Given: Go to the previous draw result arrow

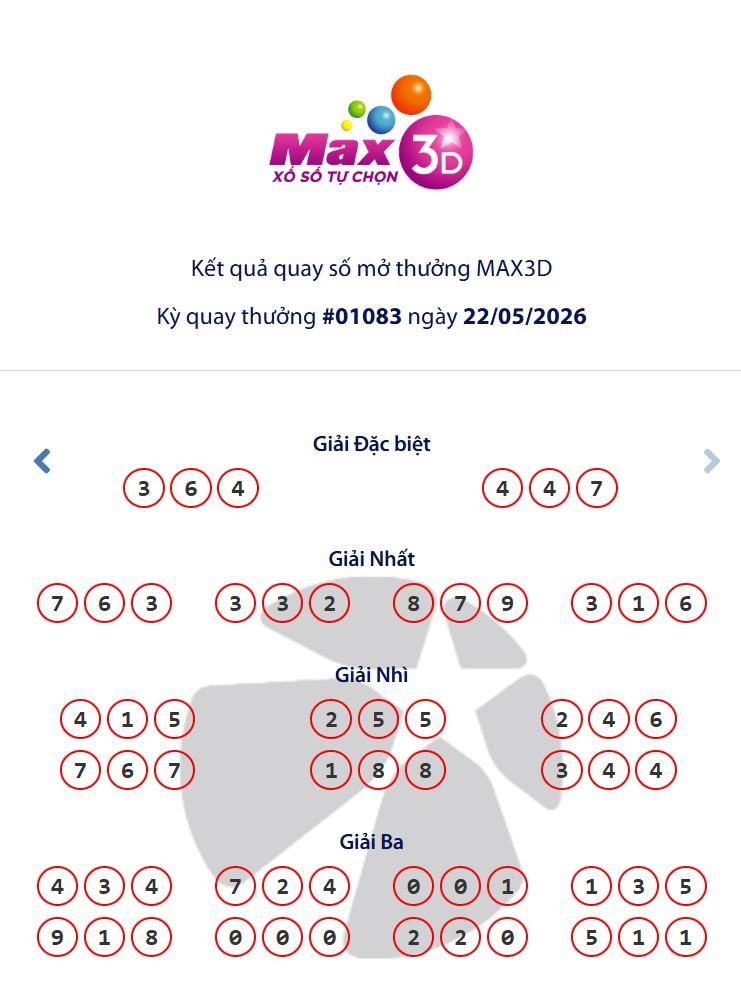Looking at the screenshot, I should point(42,461).
